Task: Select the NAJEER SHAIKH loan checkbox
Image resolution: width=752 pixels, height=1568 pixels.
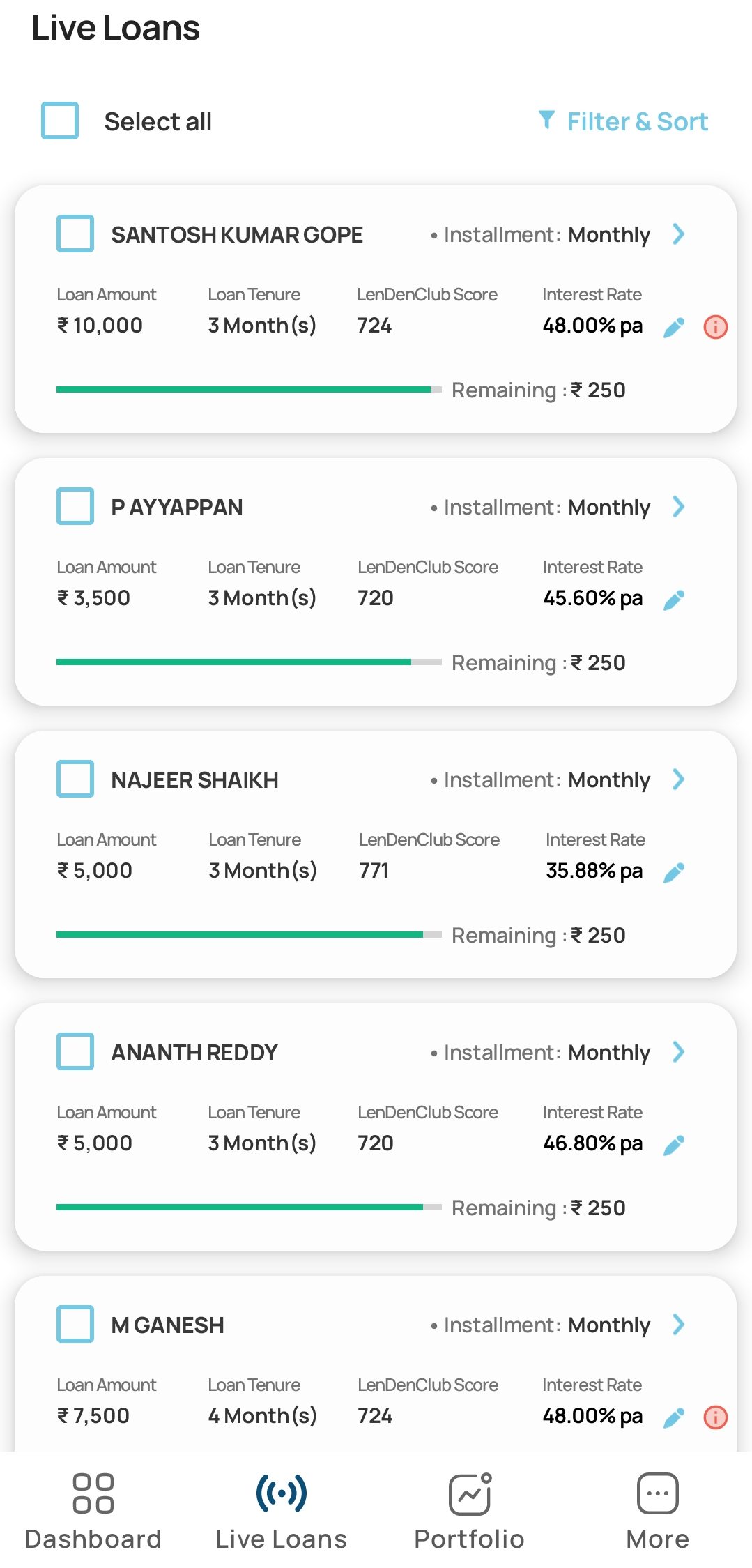Action: click(x=75, y=779)
